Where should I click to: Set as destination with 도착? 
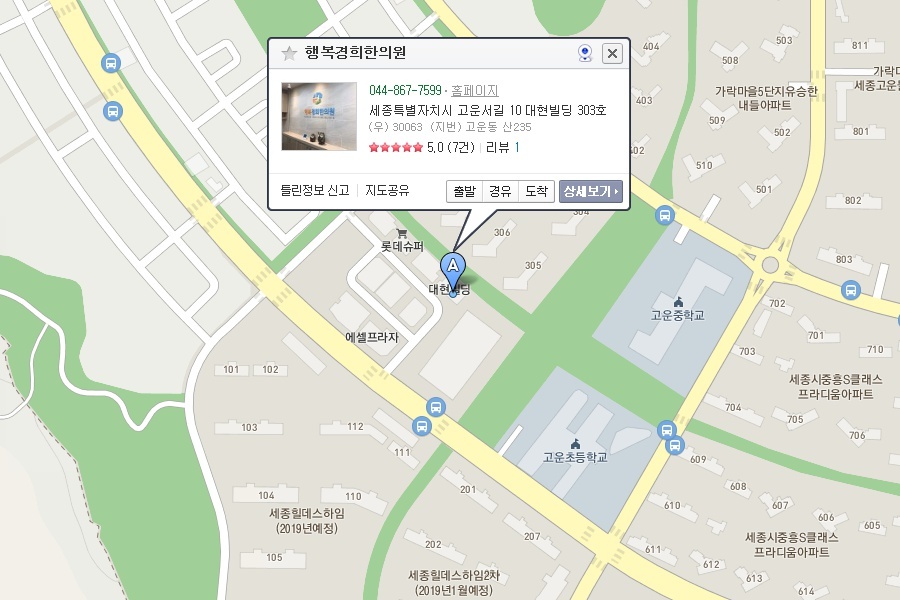(537, 191)
